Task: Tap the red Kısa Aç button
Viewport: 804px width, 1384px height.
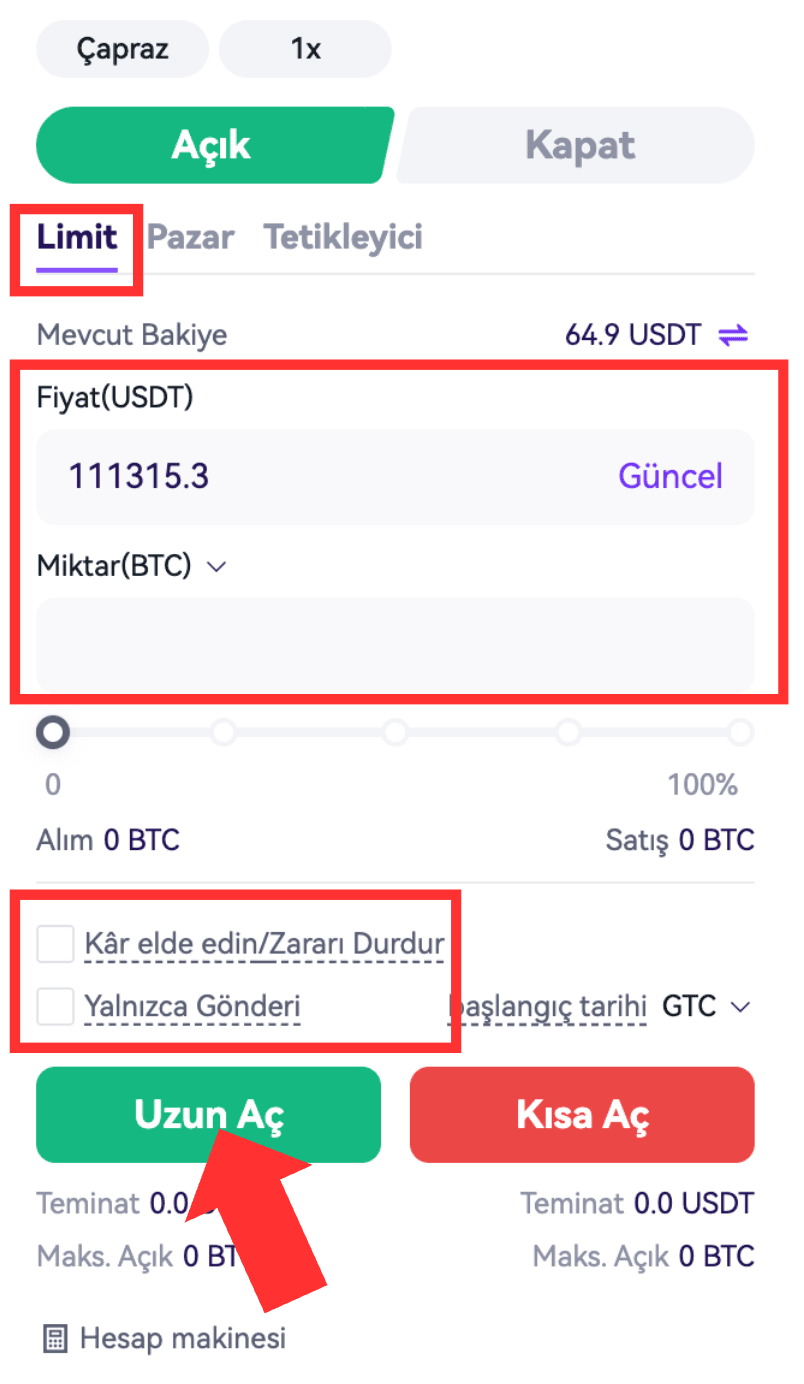Action: click(x=582, y=1116)
